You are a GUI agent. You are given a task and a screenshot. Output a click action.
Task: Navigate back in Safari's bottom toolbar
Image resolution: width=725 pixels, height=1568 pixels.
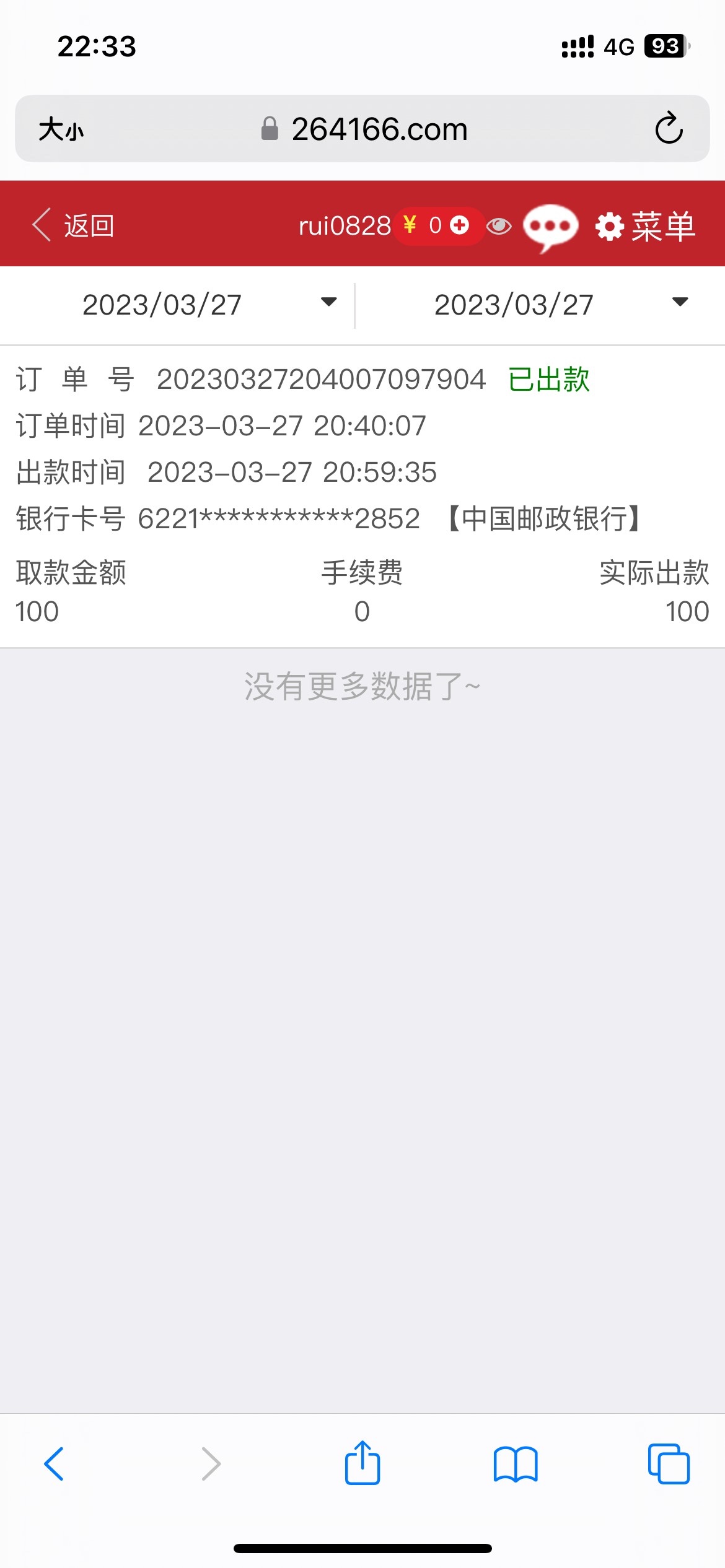click(x=54, y=1464)
